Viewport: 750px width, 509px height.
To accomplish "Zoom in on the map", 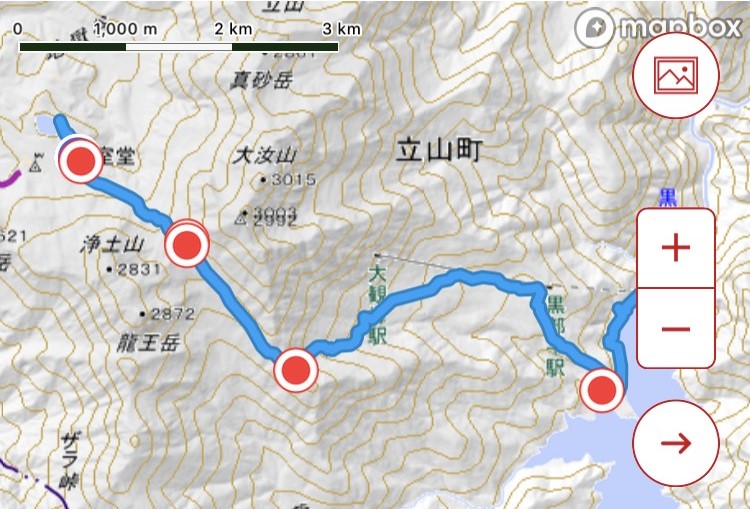I will 676,248.
